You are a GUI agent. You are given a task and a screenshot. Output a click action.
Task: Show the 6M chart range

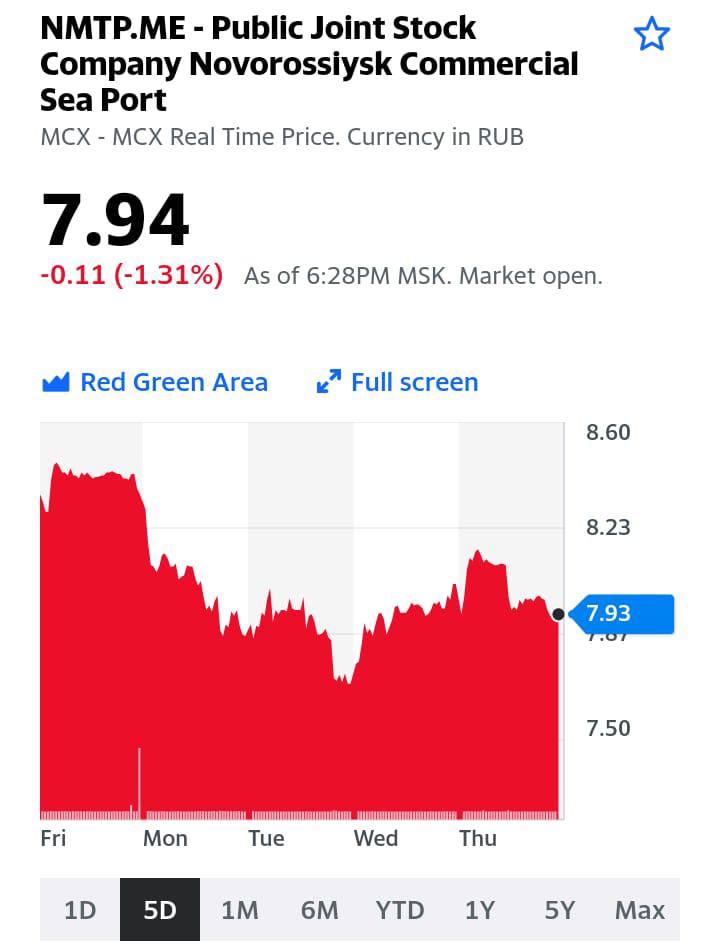point(320,910)
